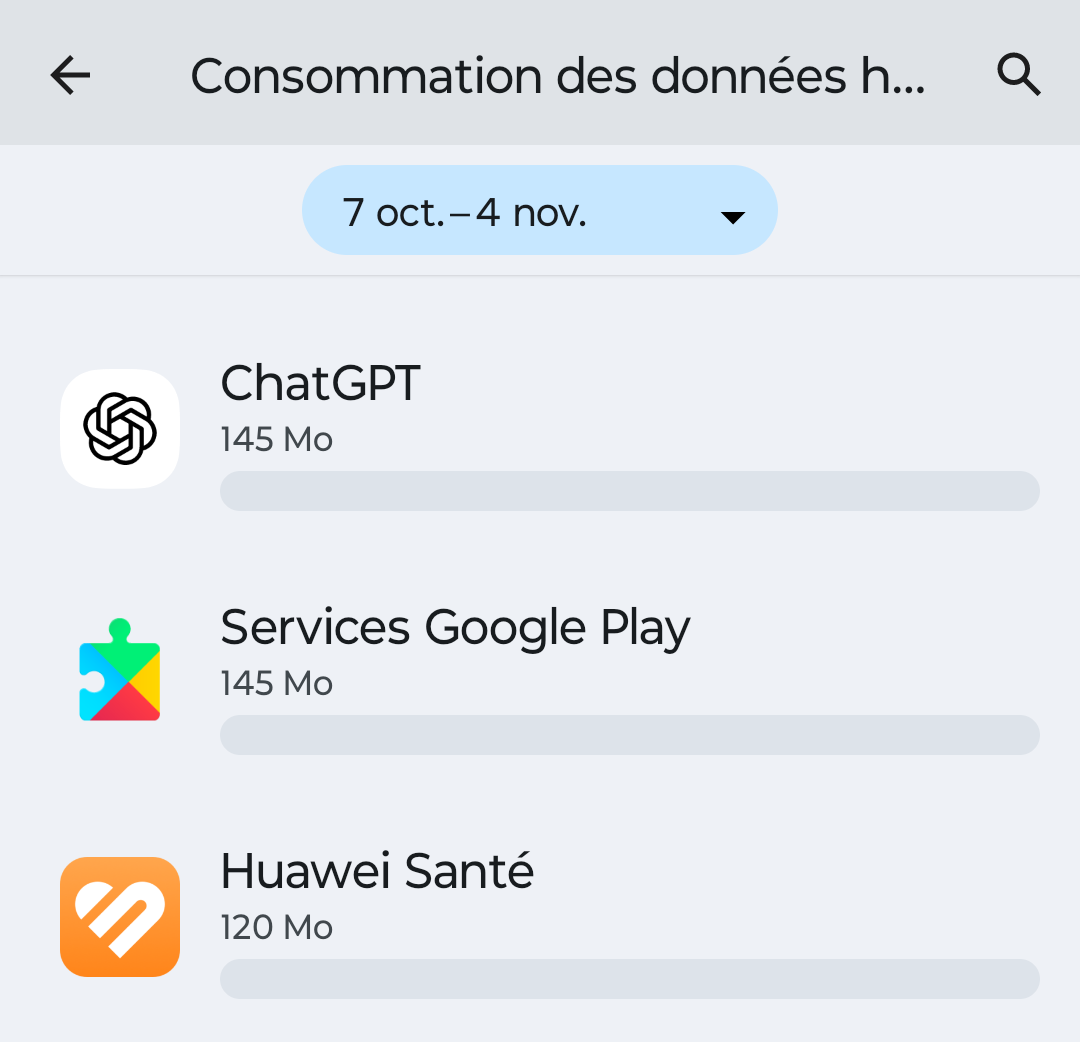Go back to the previous screen
Viewport: 1080px width, 1042px height.
click(70, 75)
